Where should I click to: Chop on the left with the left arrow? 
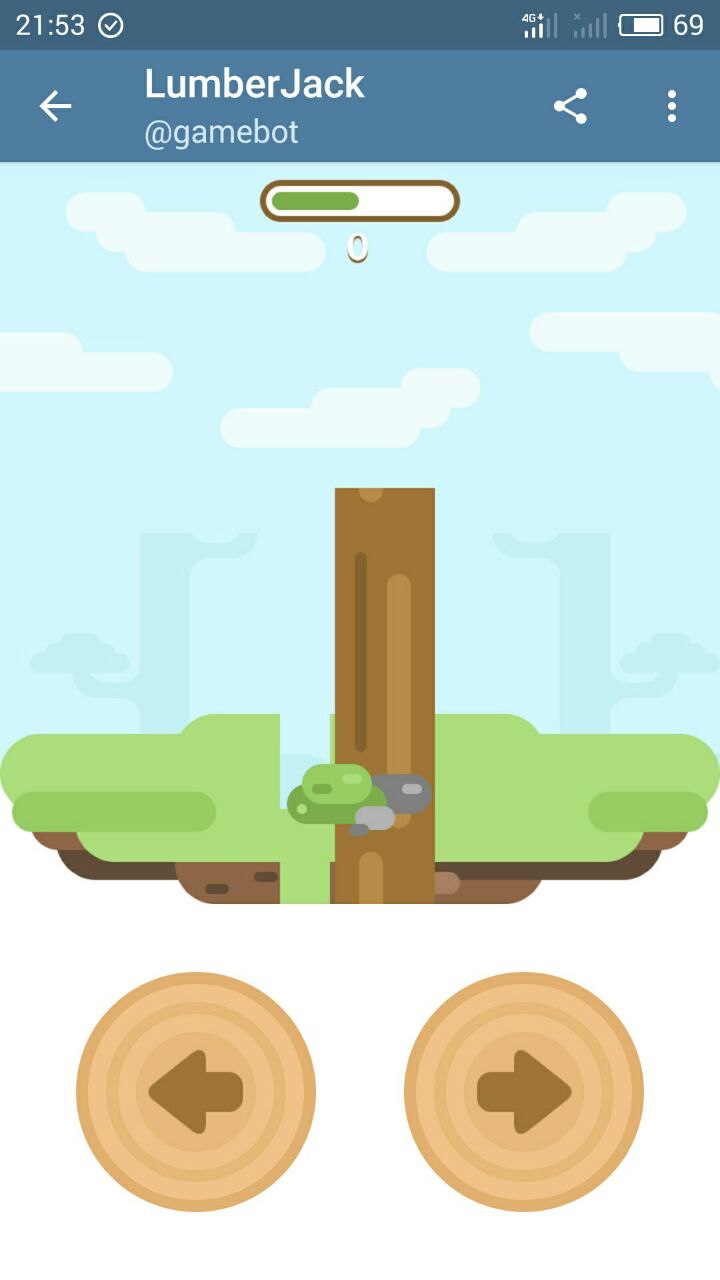click(x=196, y=1091)
